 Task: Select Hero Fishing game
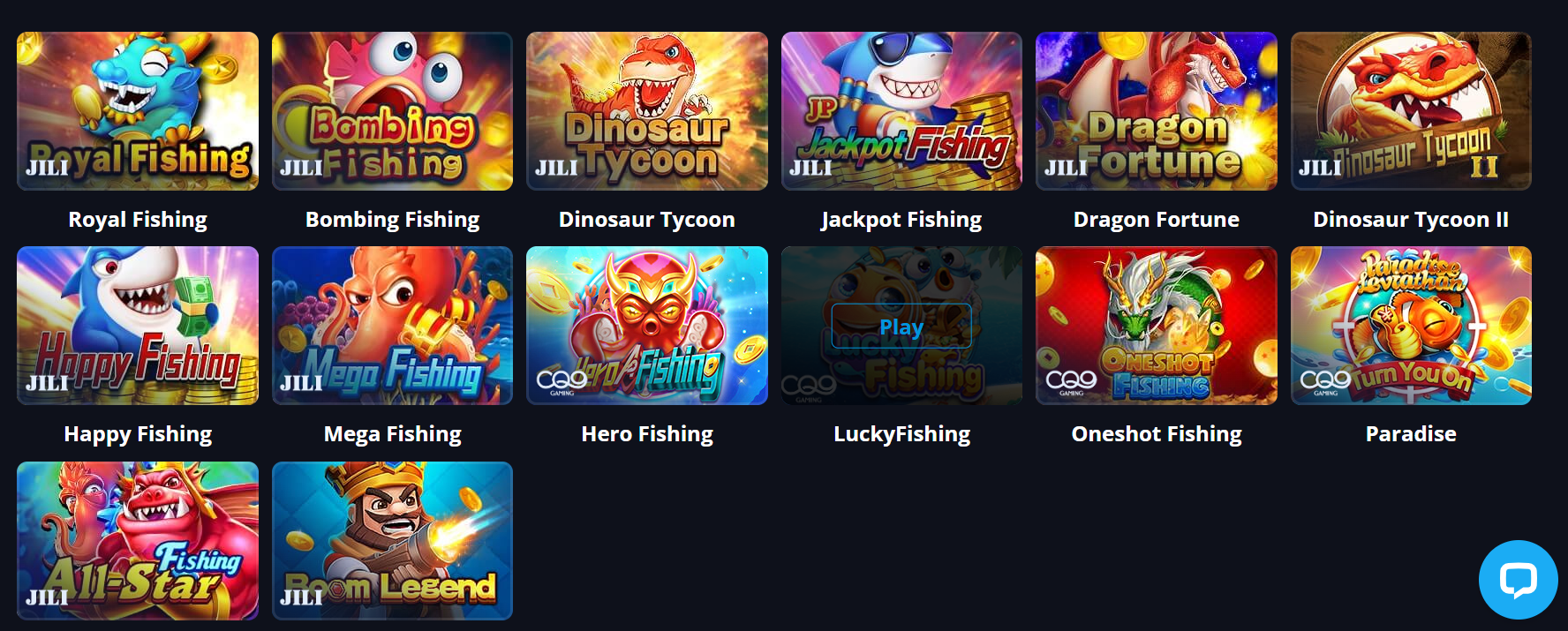point(647,326)
